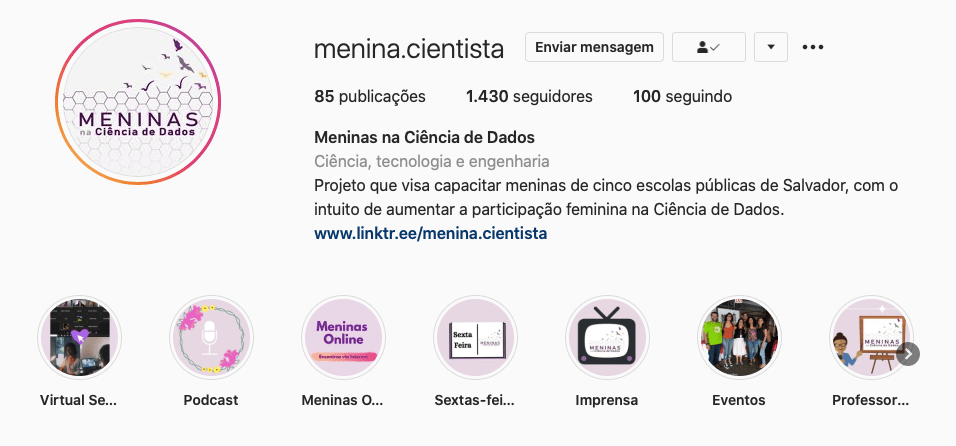View the 100 seguindo list
956x446 pixels.
682,97
